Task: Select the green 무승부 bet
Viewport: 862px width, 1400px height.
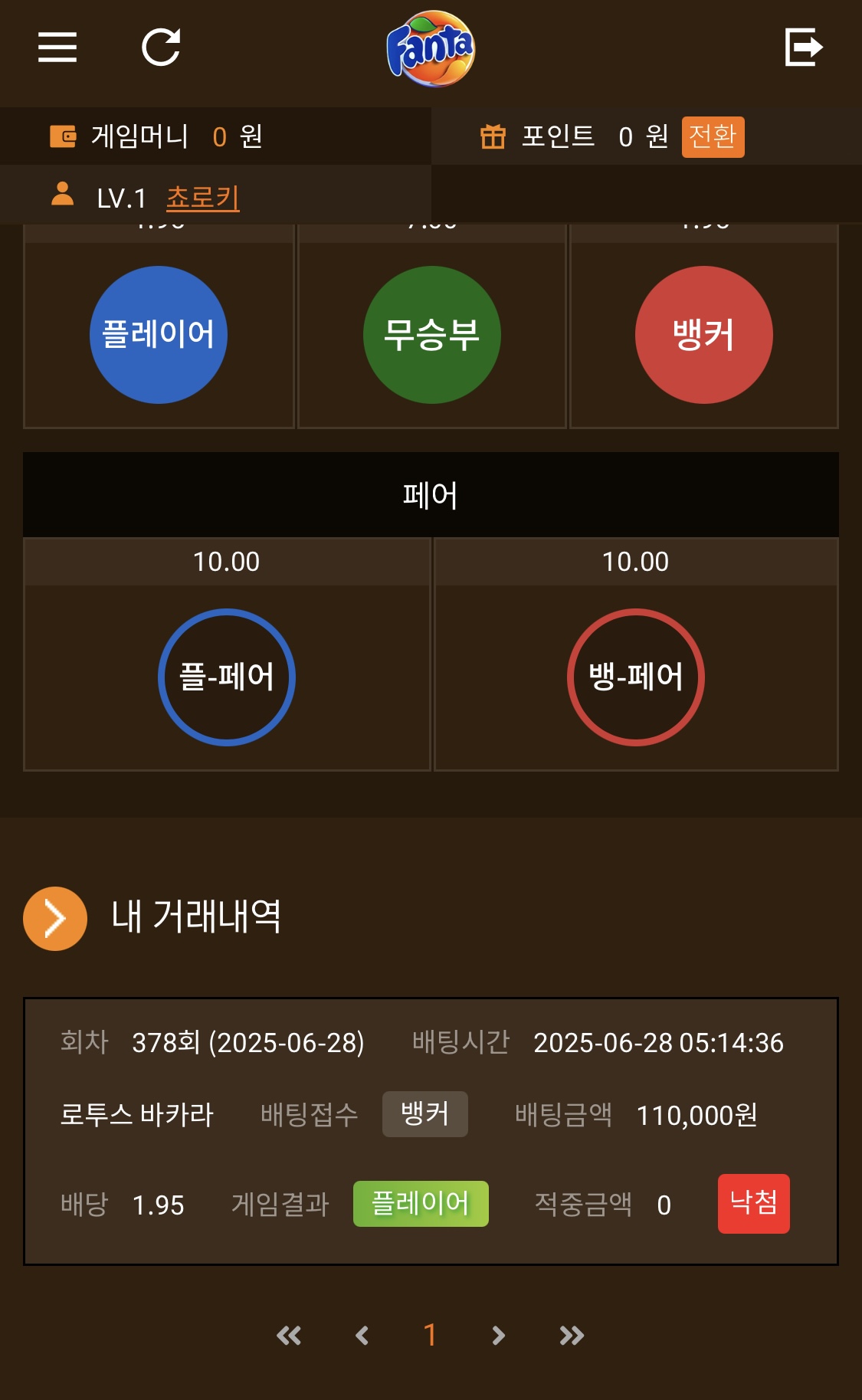Action: 431,335
